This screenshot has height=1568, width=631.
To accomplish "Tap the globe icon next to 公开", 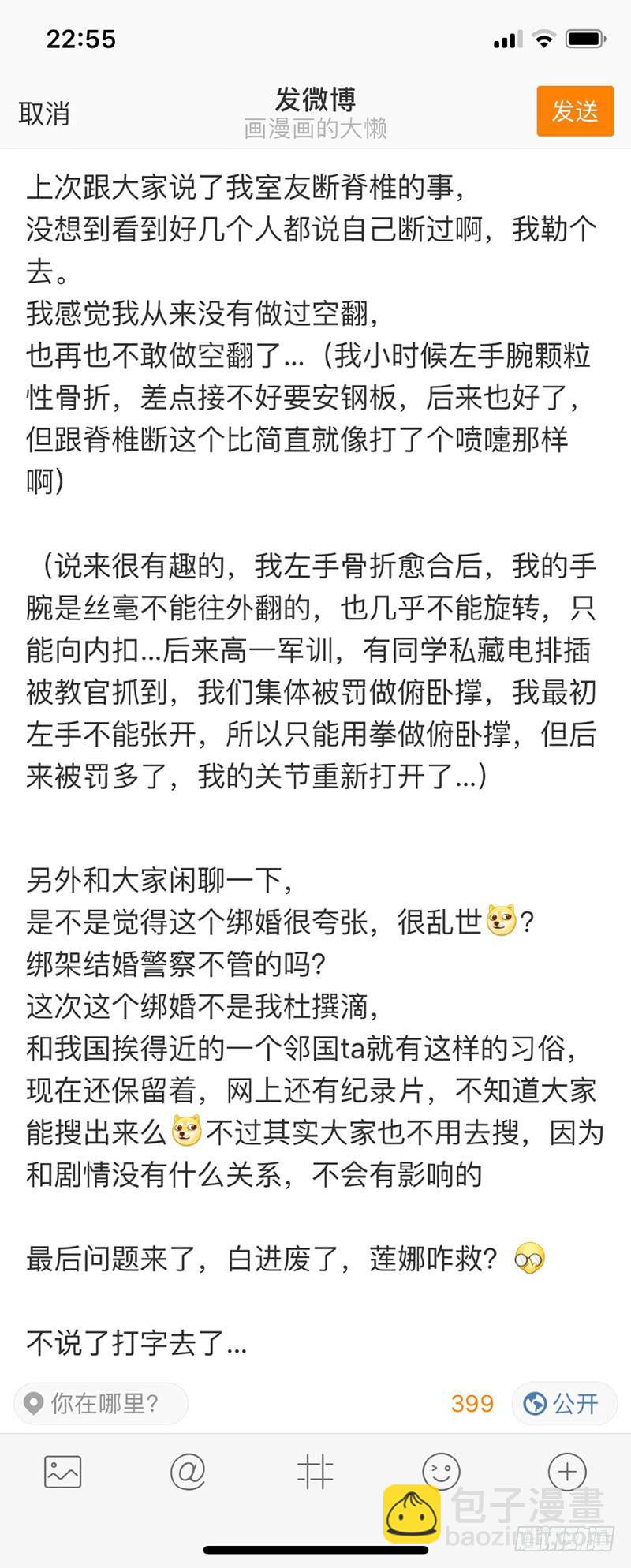I will pyautogui.click(x=536, y=1403).
